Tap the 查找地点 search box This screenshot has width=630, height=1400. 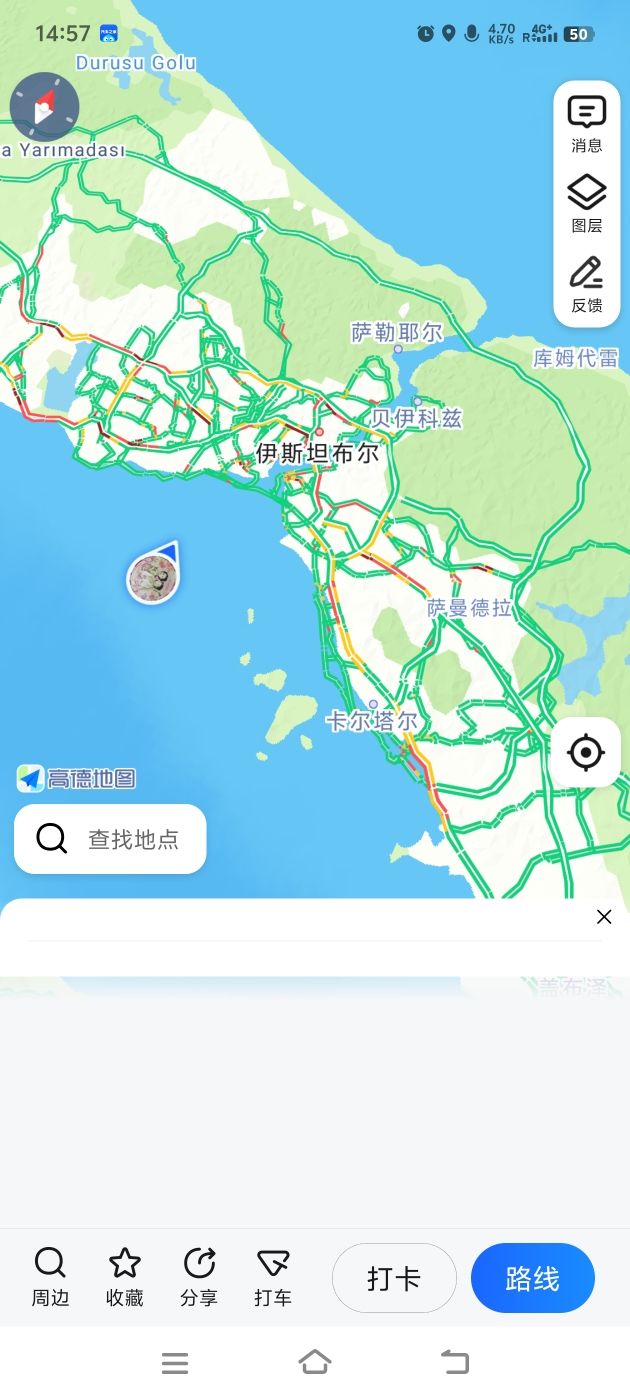click(x=110, y=839)
